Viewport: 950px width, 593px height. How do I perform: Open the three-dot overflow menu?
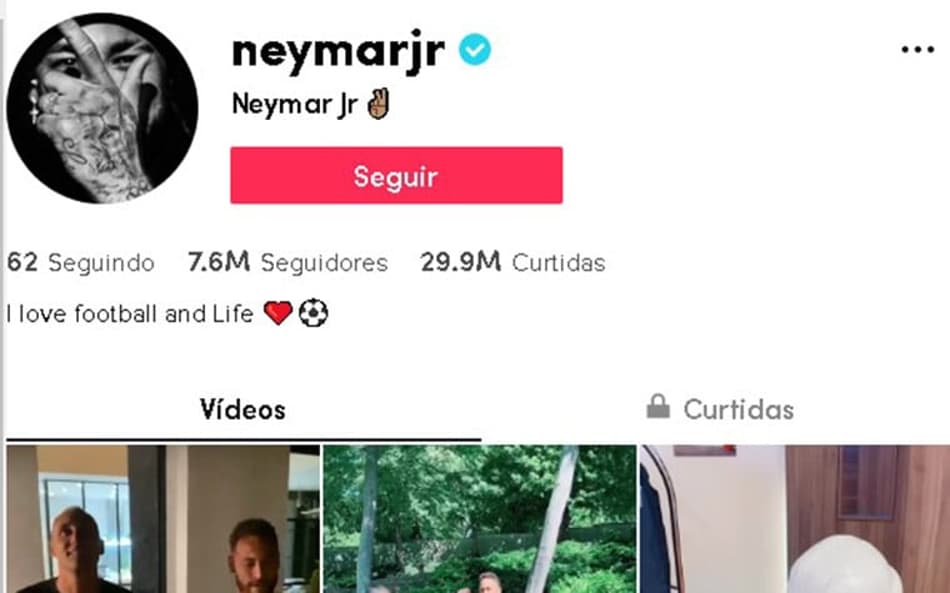click(917, 49)
